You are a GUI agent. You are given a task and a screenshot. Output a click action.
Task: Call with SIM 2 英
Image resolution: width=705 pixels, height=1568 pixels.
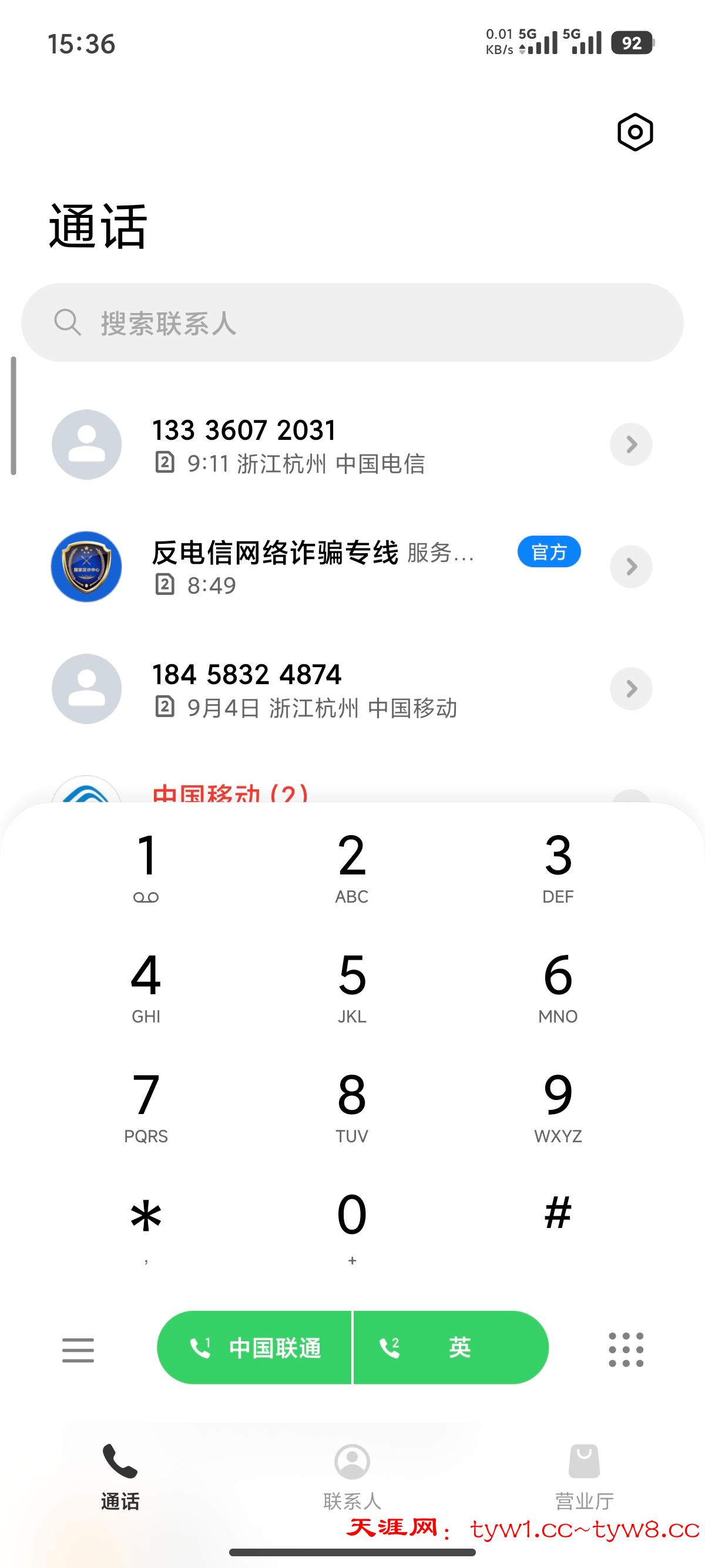(x=451, y=1348)
